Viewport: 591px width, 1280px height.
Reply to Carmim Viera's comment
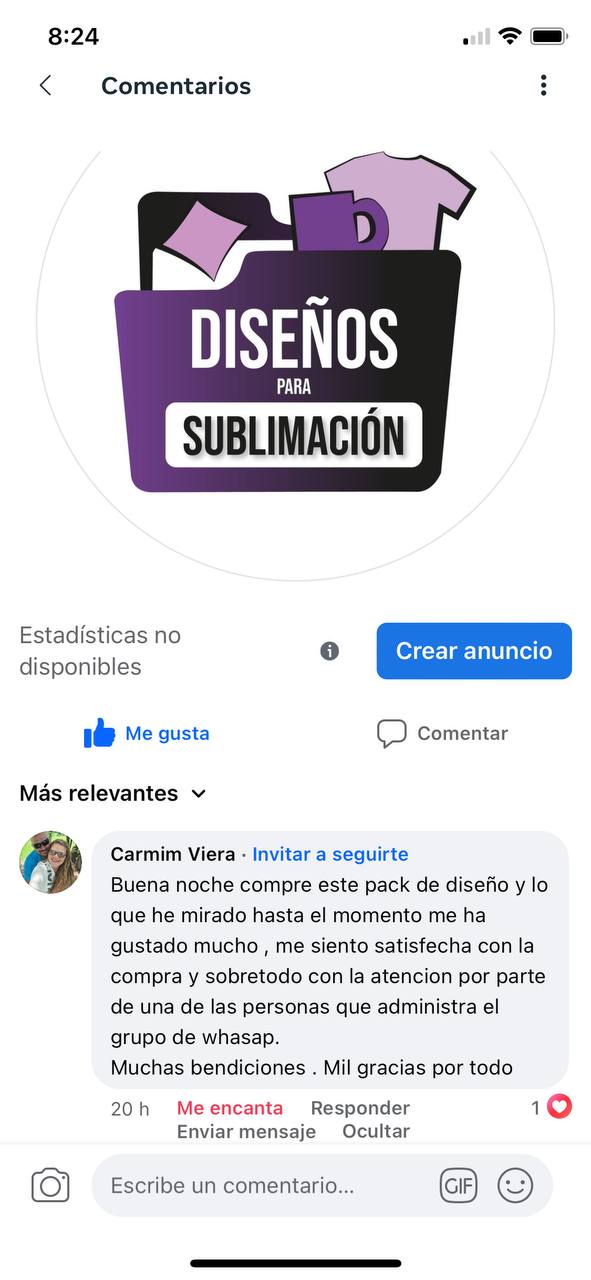point(360,1108)
